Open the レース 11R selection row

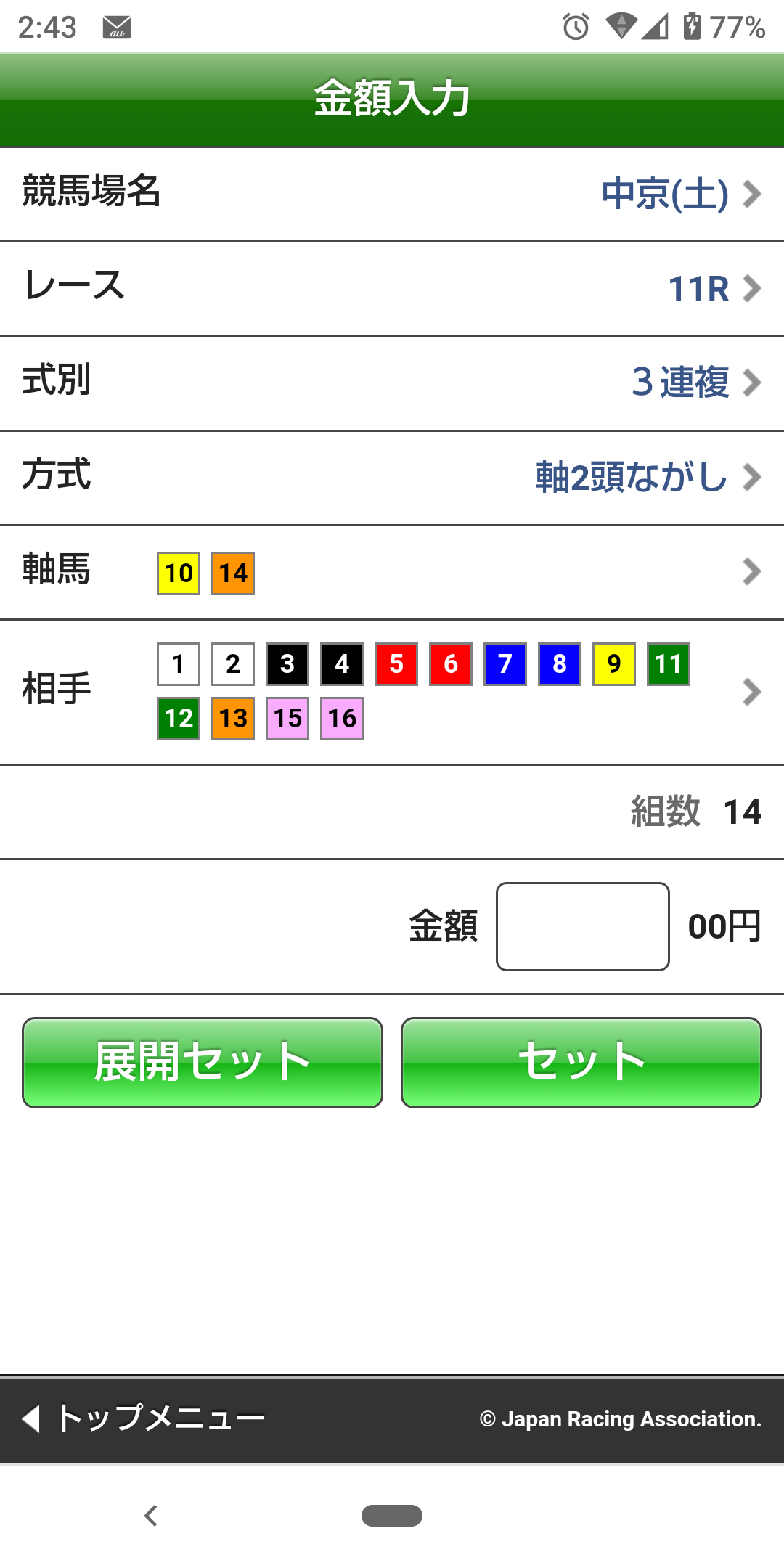[392, 289]
